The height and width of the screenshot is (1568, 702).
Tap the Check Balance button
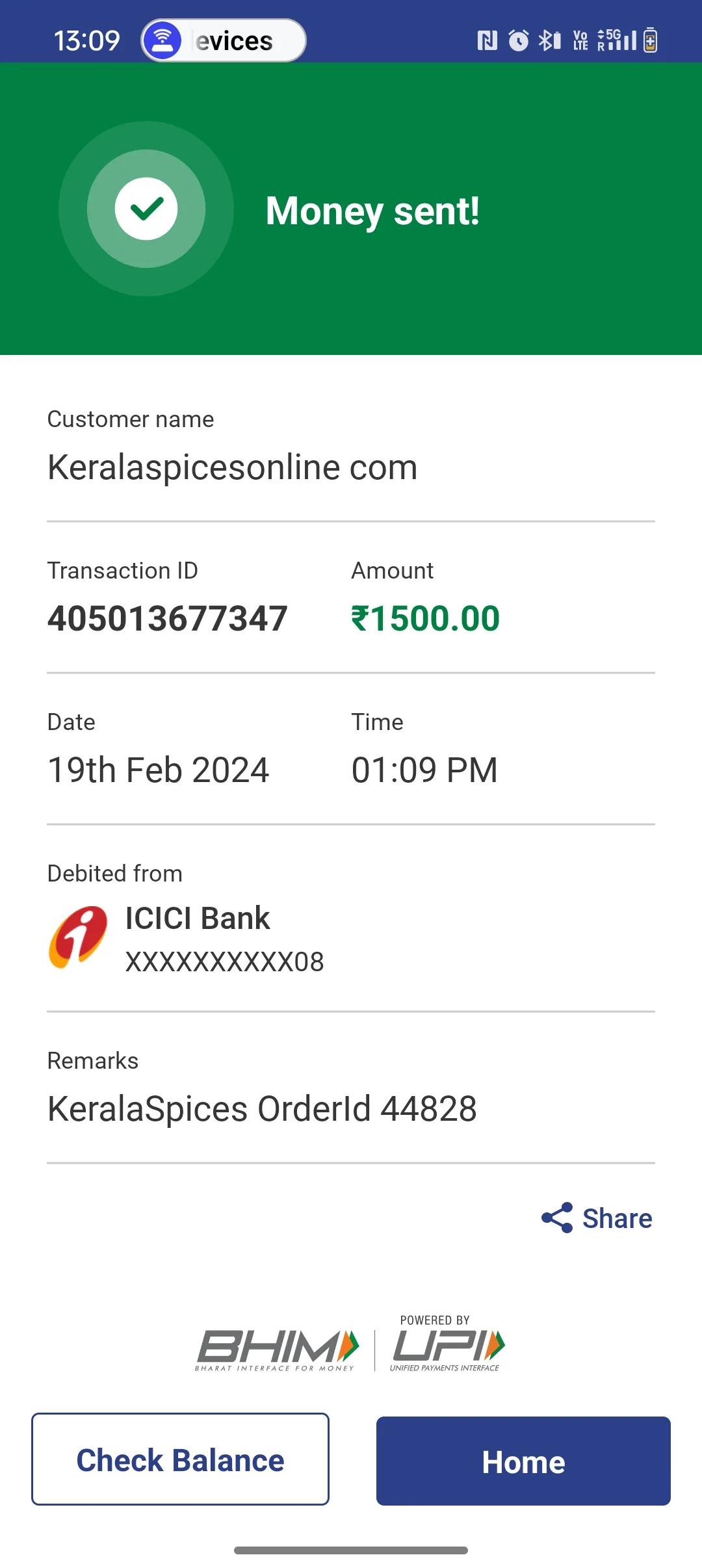tap(180, 1459)
